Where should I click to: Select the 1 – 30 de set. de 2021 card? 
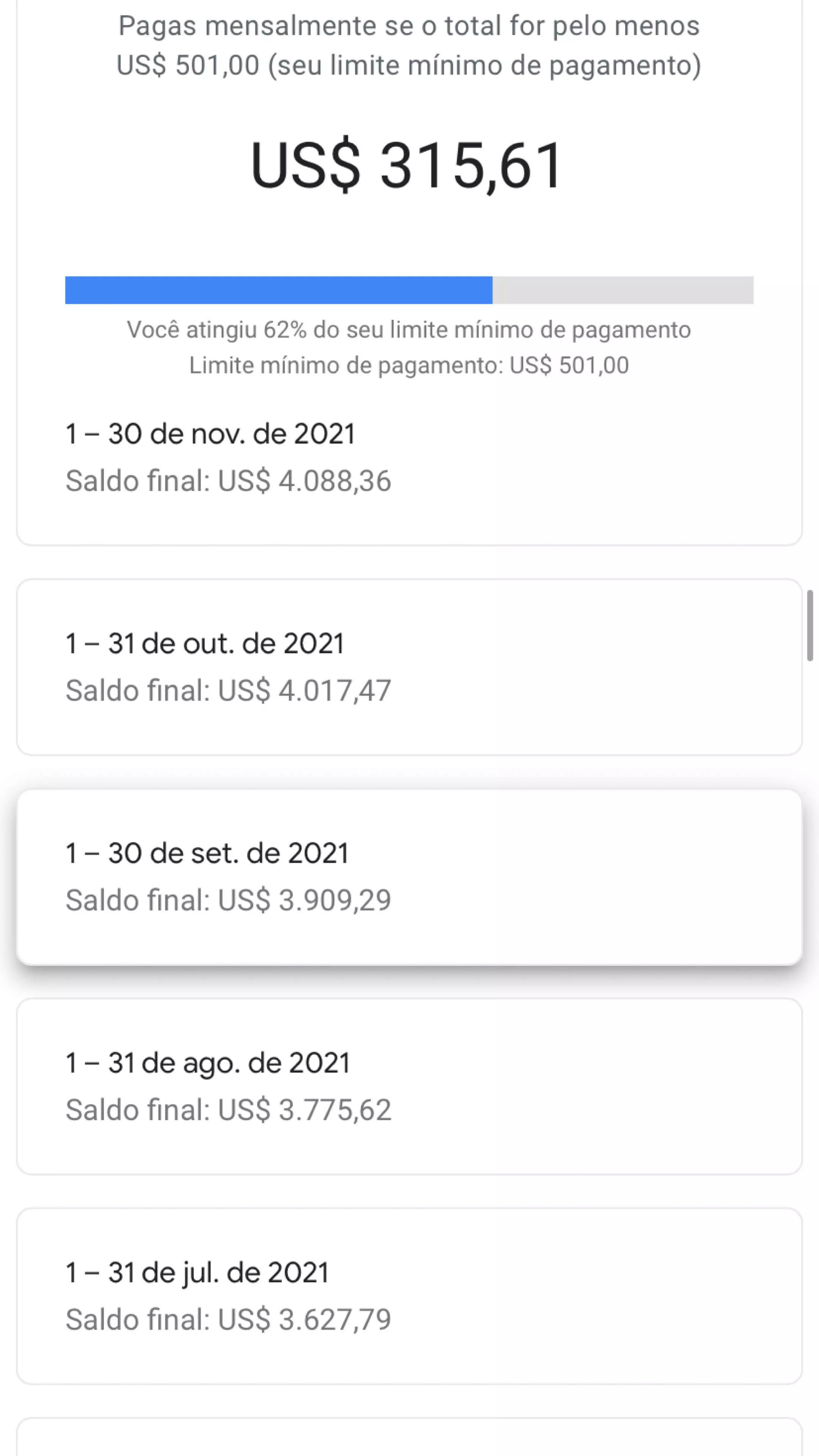coord(409,877)
